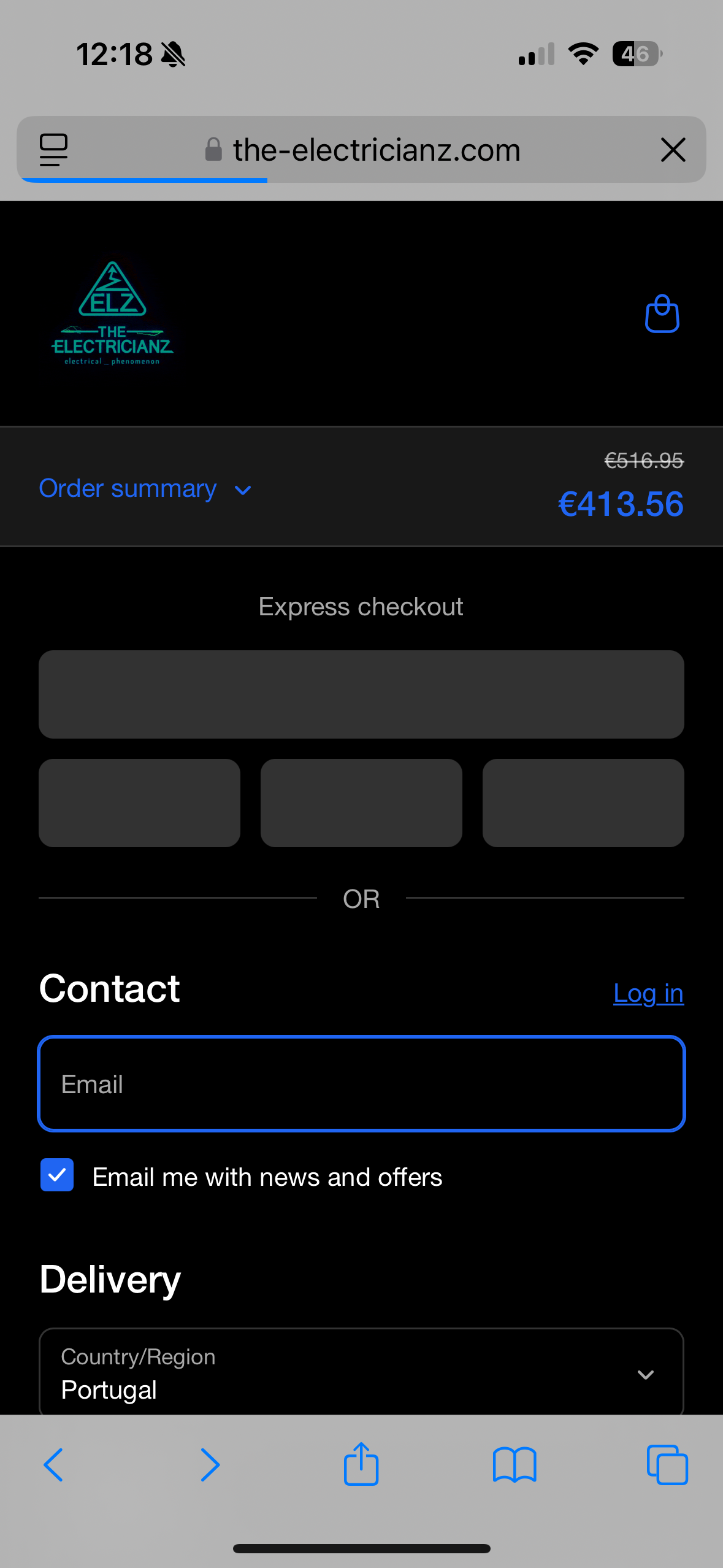
Task: Open the shopping cart bag icon
Action: [x=662, y=315]
